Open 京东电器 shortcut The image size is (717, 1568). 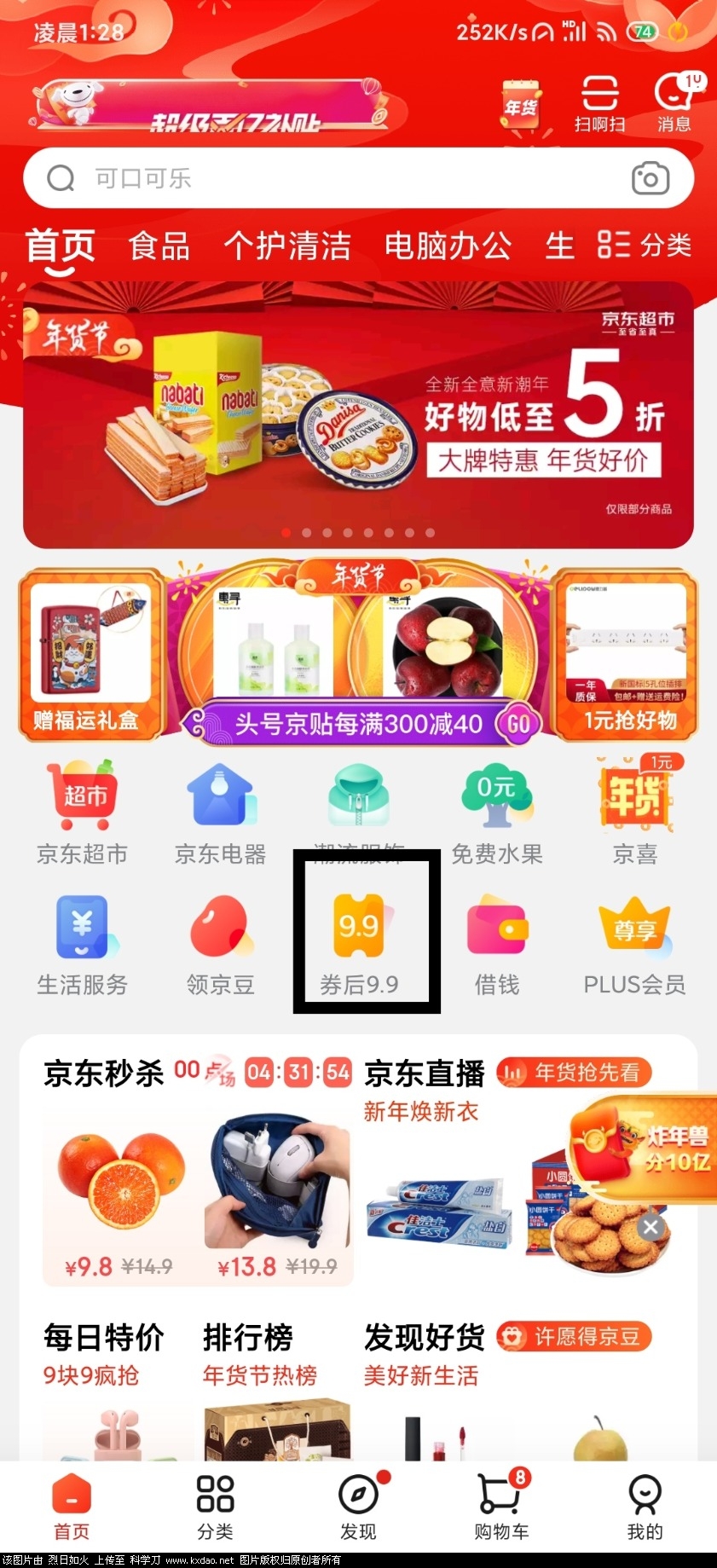[221, 811]
